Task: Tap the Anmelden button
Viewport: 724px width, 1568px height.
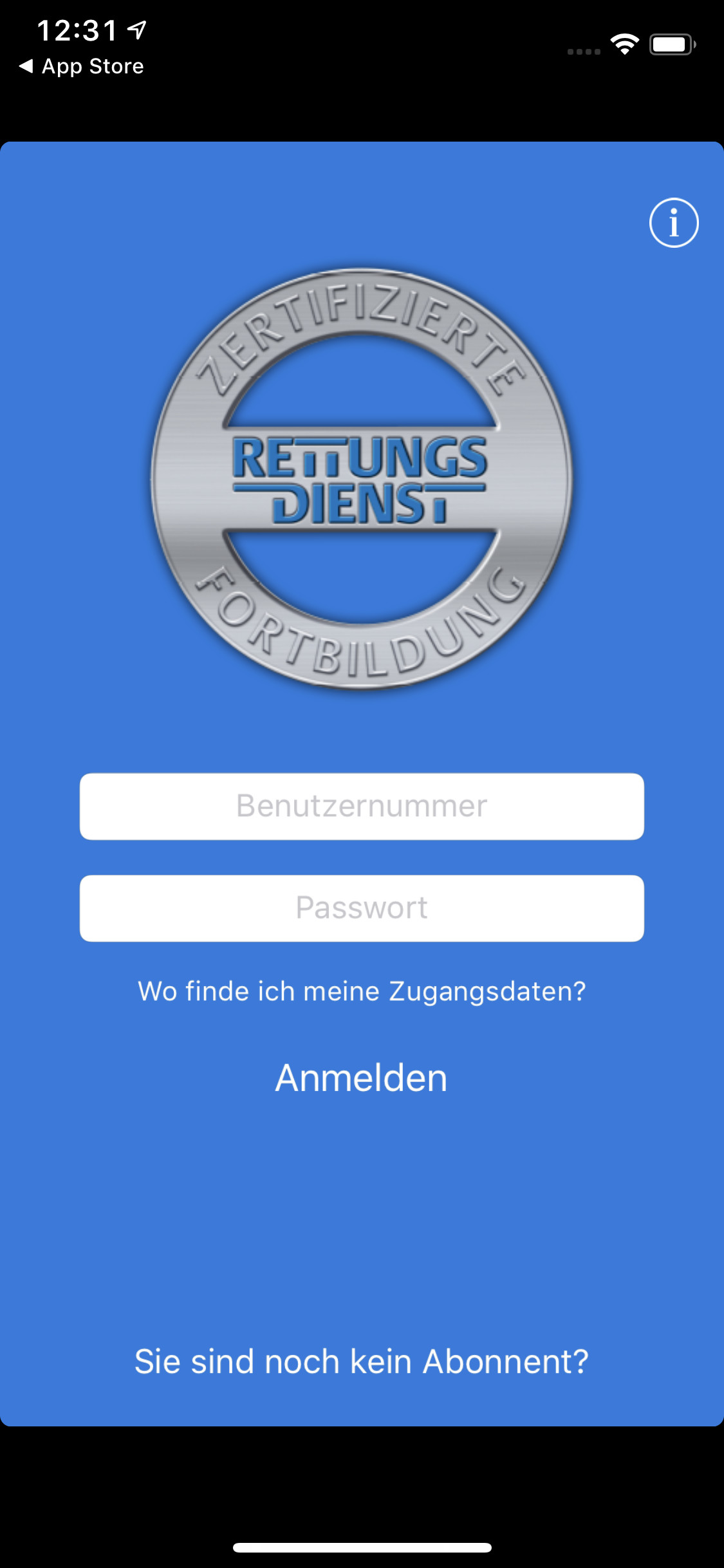Action: 362,1078
